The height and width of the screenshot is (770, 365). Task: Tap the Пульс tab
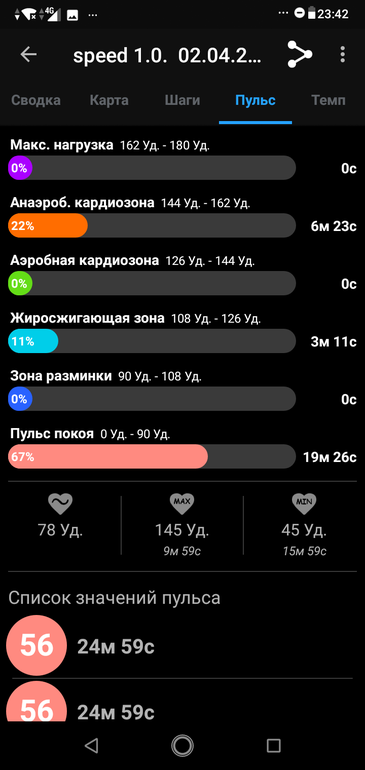(255, 101)
